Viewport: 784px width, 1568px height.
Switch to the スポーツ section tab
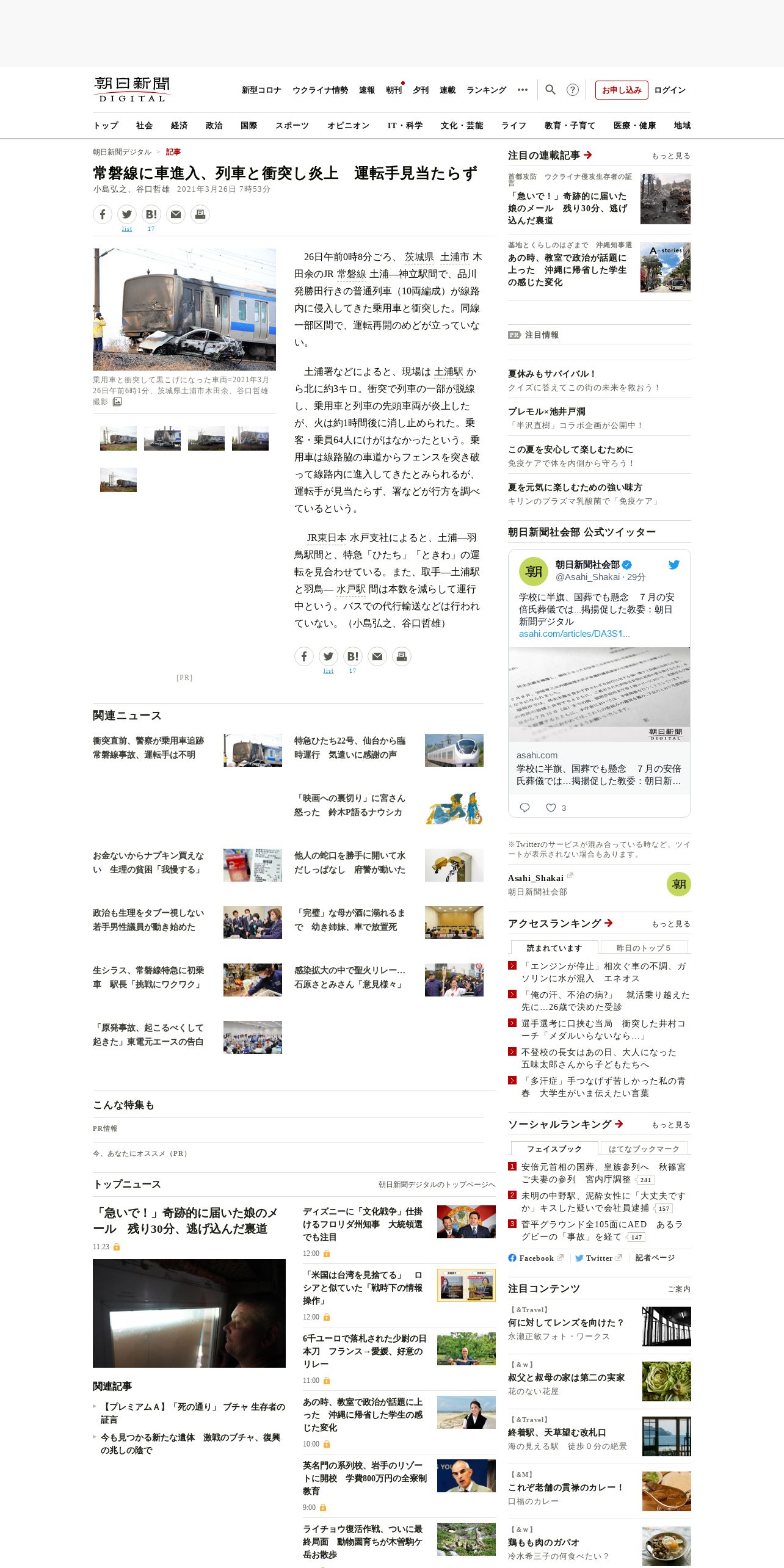pyautogui.click(x=292, y=125)
